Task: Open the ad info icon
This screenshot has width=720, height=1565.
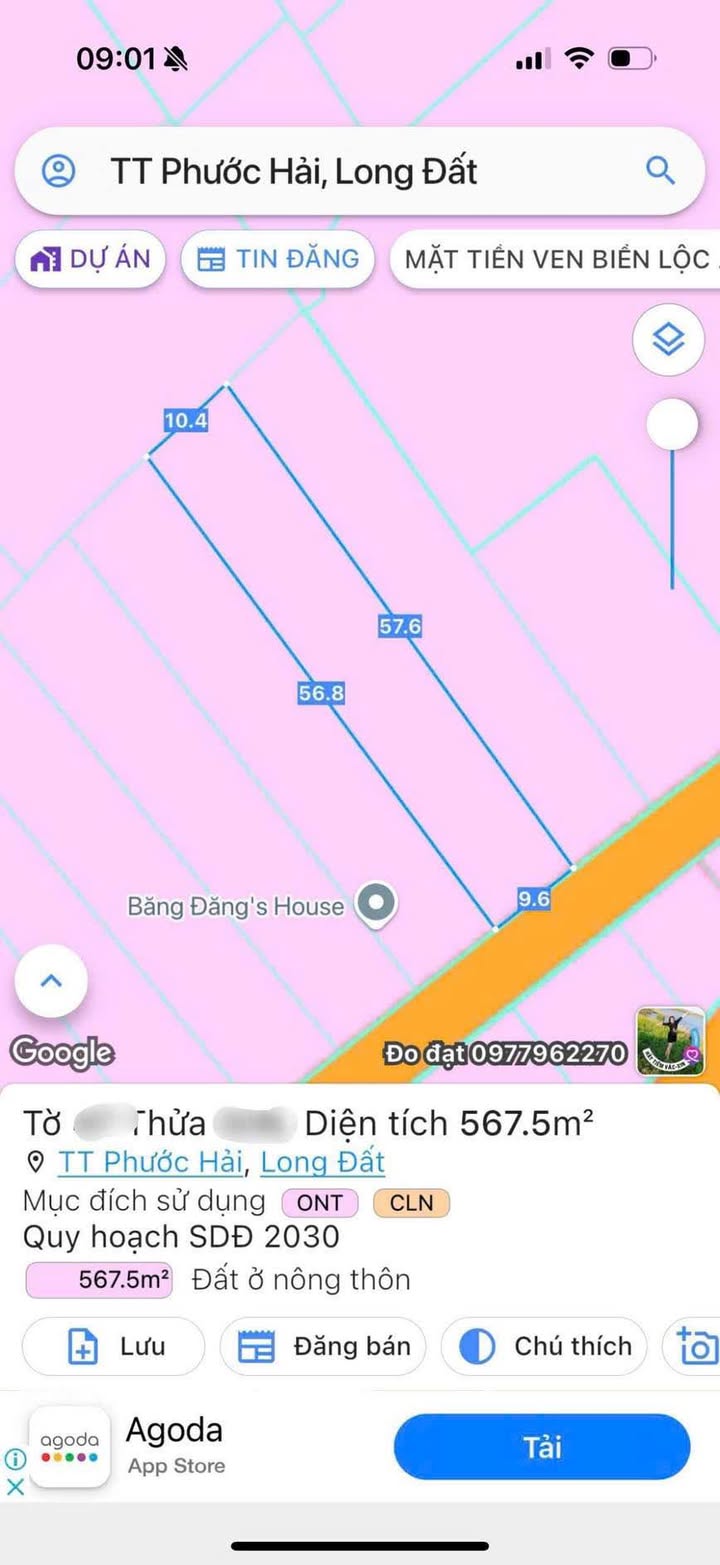Action: 15,1459
